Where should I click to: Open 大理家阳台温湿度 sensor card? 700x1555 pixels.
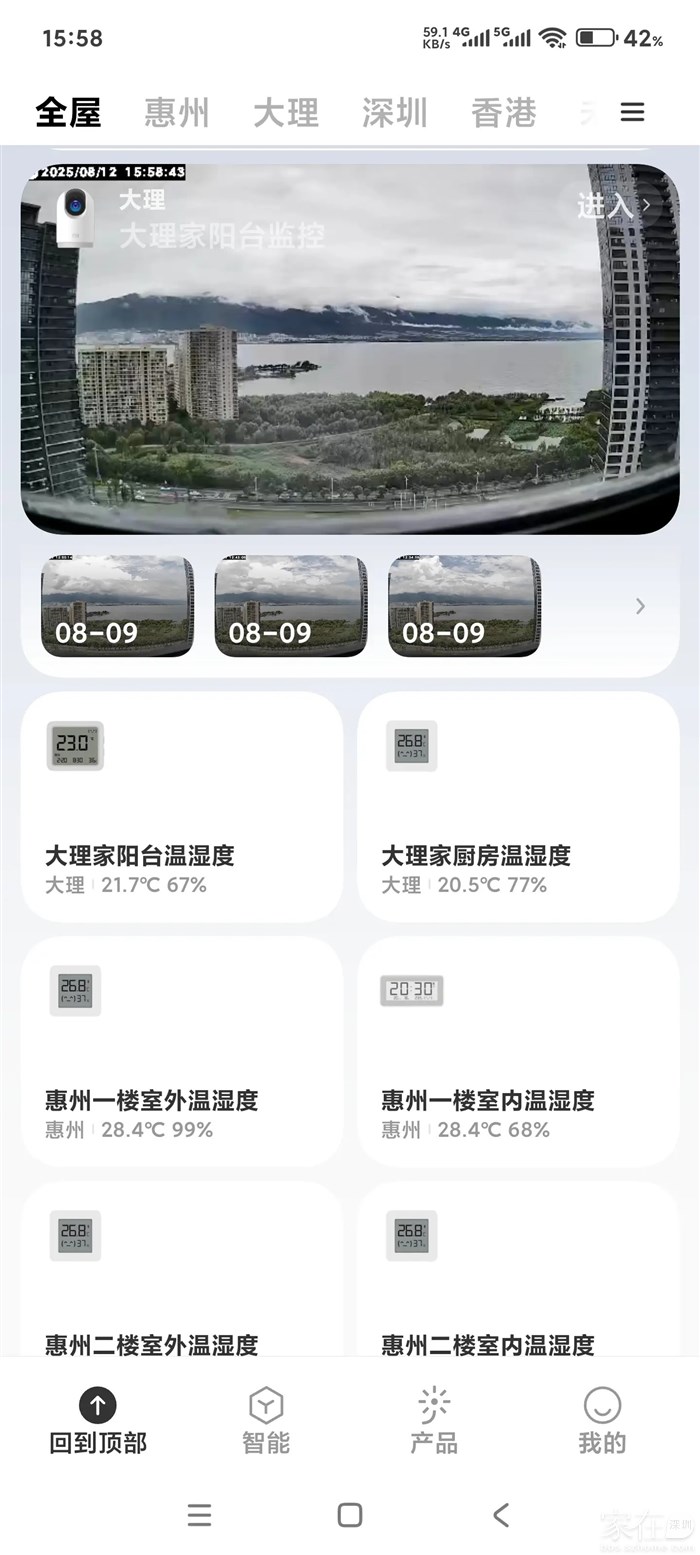click(x=181, y=807)
